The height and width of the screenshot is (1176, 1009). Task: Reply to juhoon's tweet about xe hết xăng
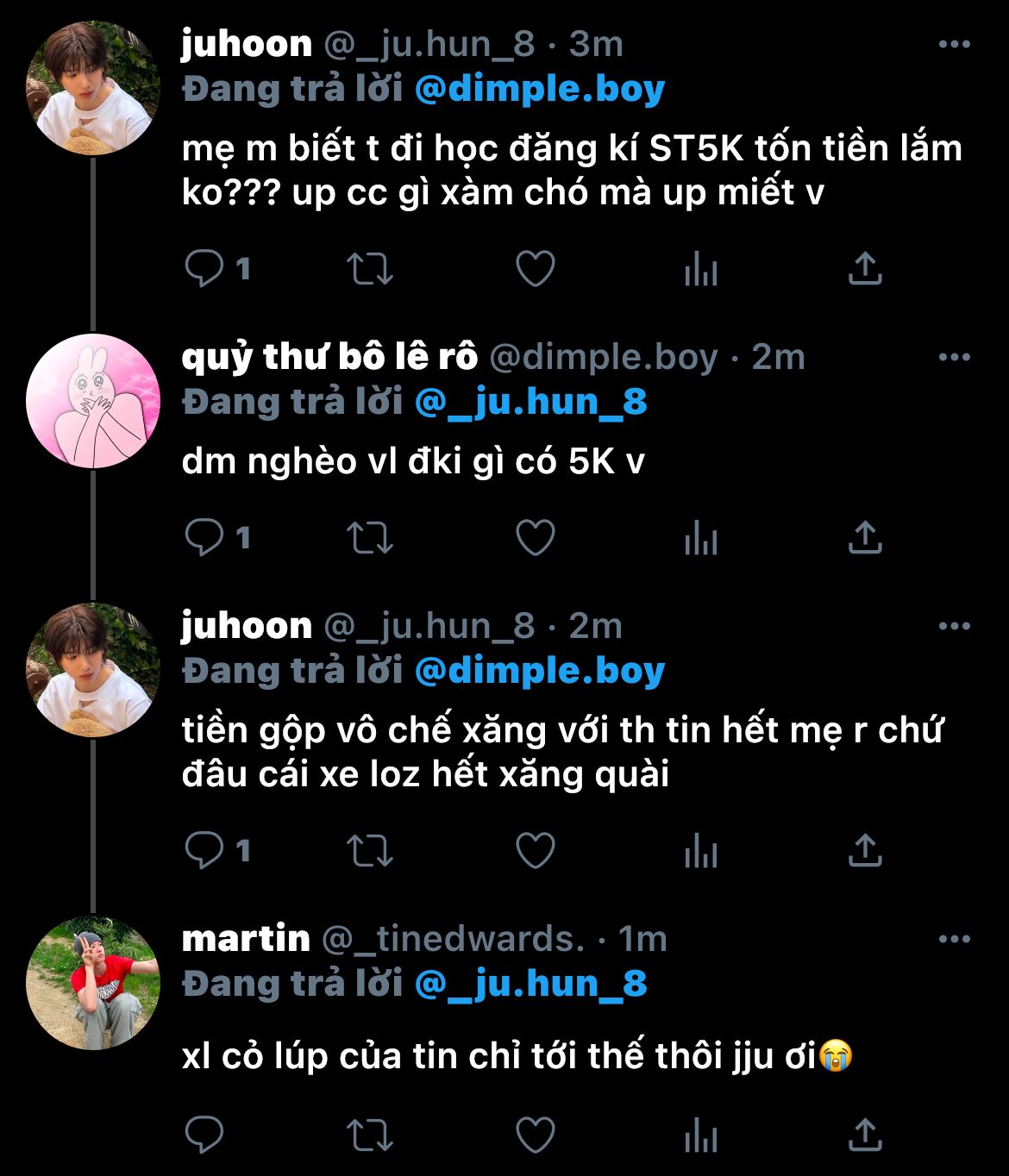pos(204,851)
